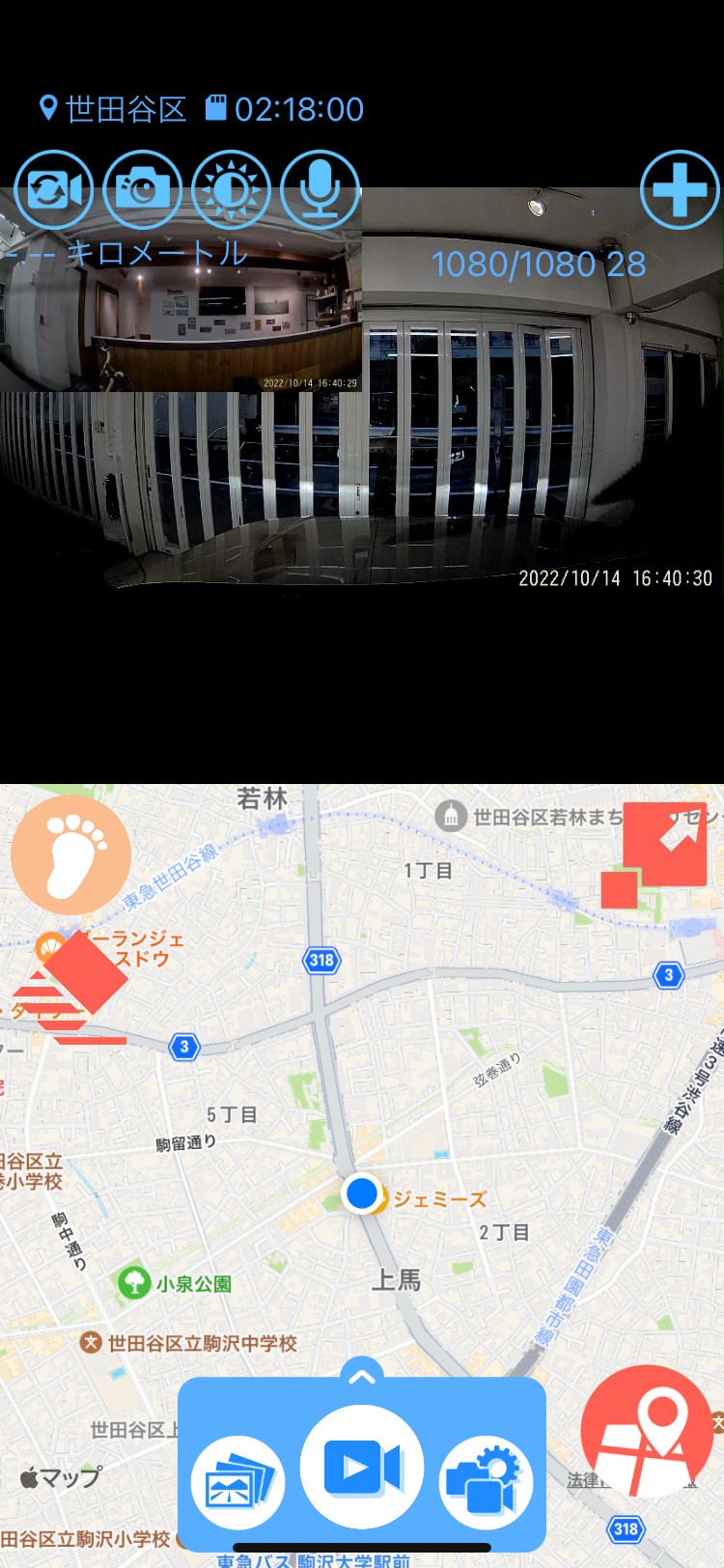Toggle the microphone recording
The image size is (724, 1568).
(320, 189)
